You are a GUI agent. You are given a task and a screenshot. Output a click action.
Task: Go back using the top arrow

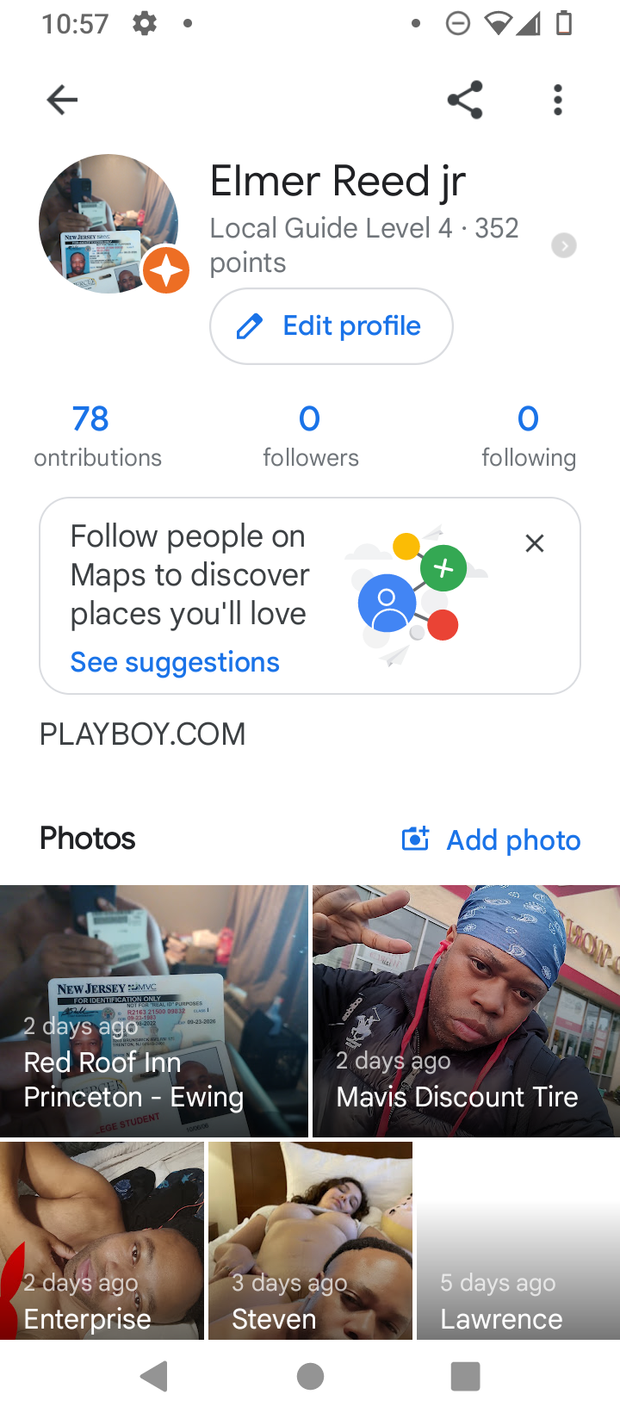62,99
